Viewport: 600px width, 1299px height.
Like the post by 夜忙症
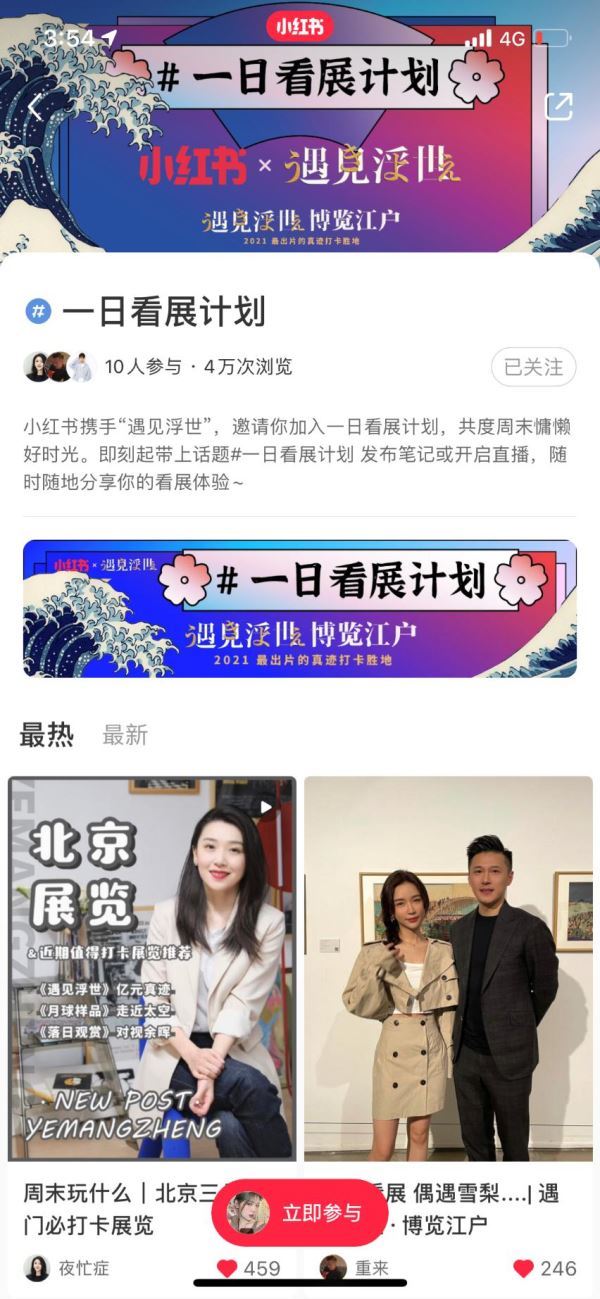(x=228, y=1268)
